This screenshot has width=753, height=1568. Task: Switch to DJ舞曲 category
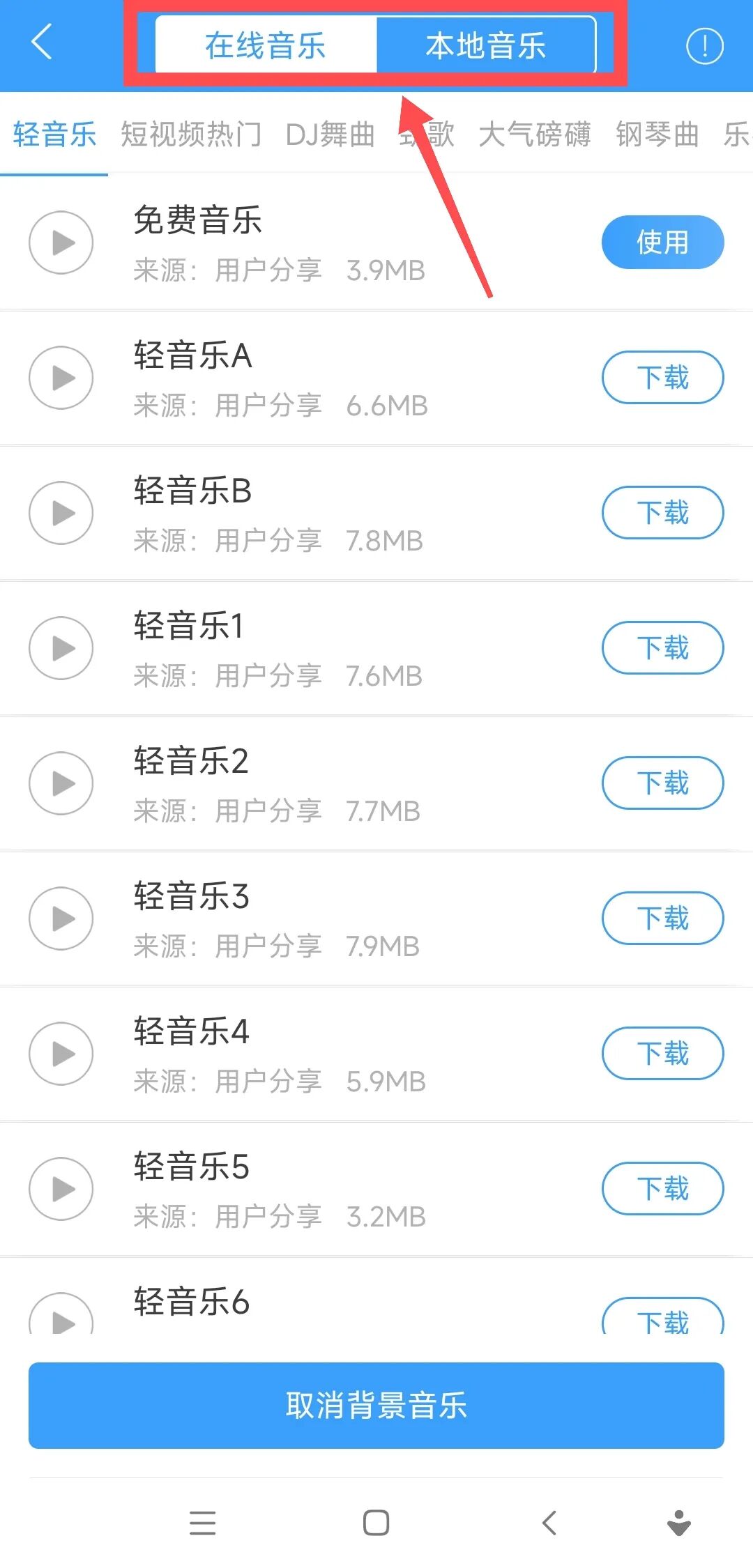[330, 134]
